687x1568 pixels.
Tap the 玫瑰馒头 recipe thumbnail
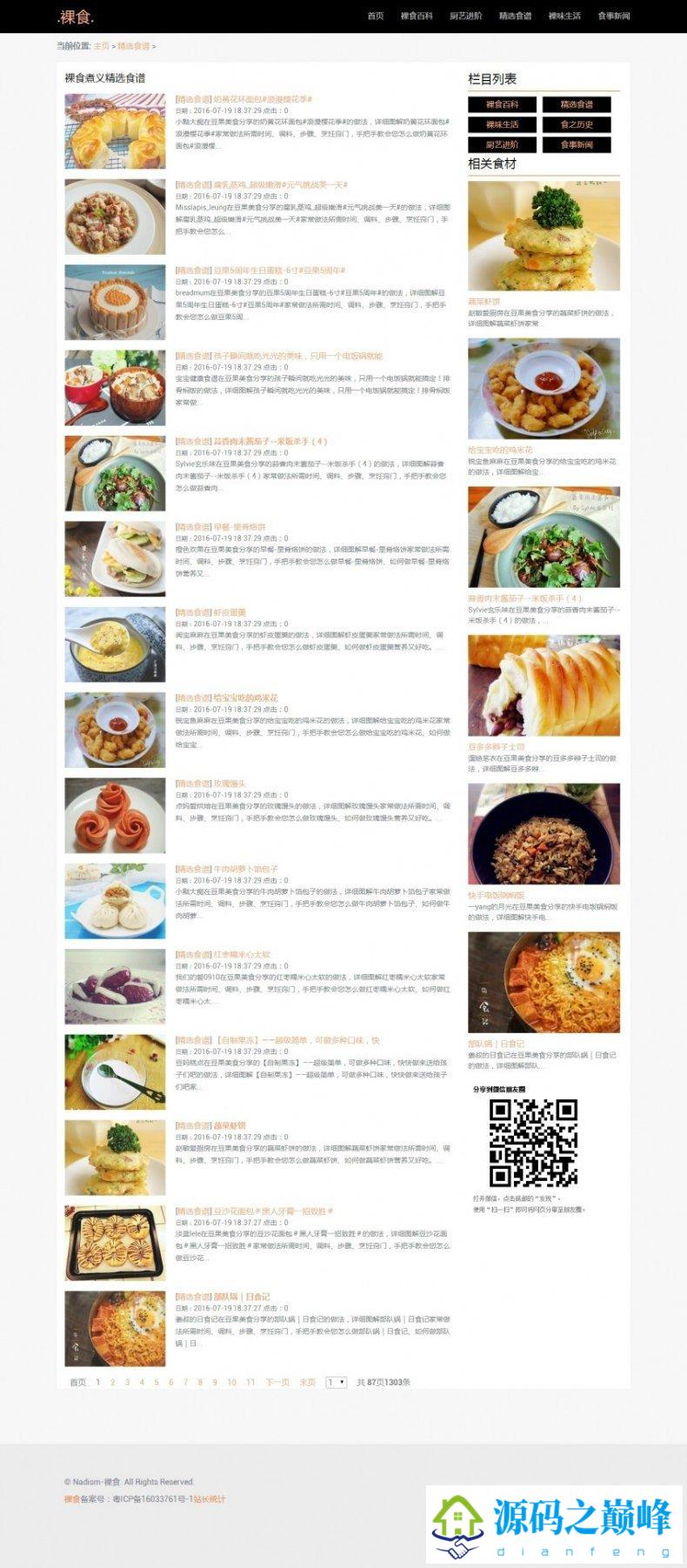(x=115, y=815)
